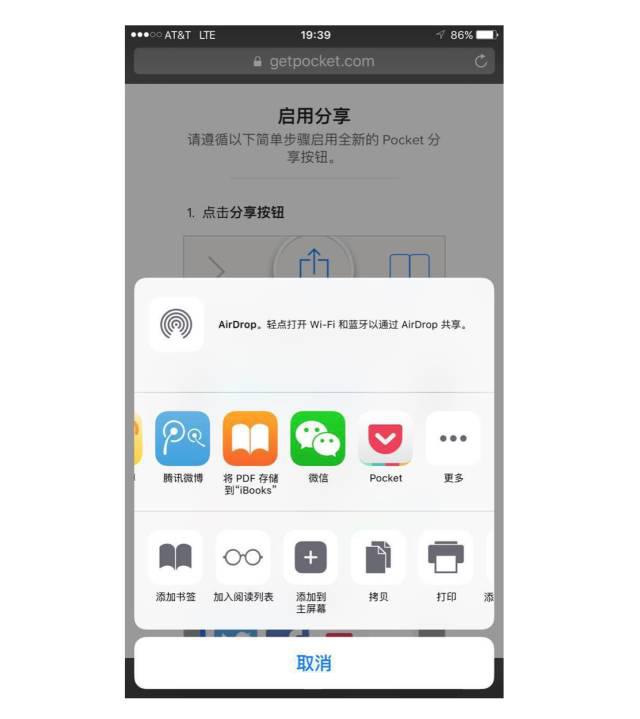This screenshot has width=640, height=719.
Task: Tap the getpocket.com address bar
Action: (x=314, y=62)
